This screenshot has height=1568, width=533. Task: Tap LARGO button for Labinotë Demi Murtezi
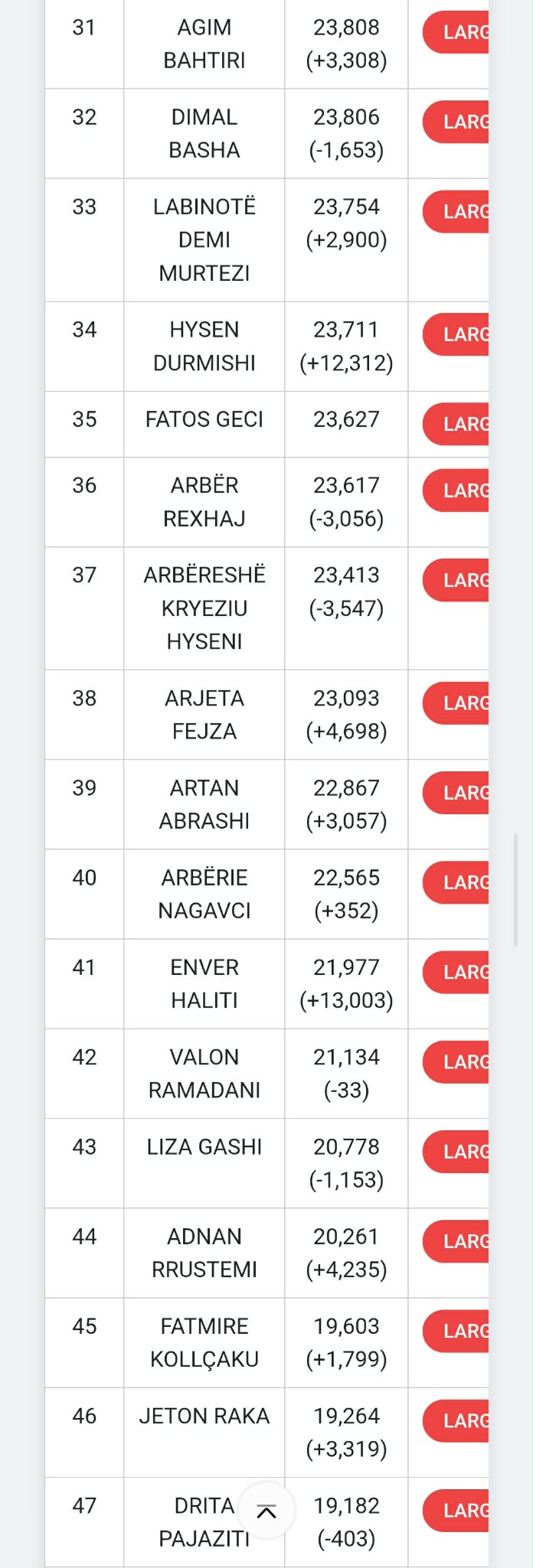(458, 211)
